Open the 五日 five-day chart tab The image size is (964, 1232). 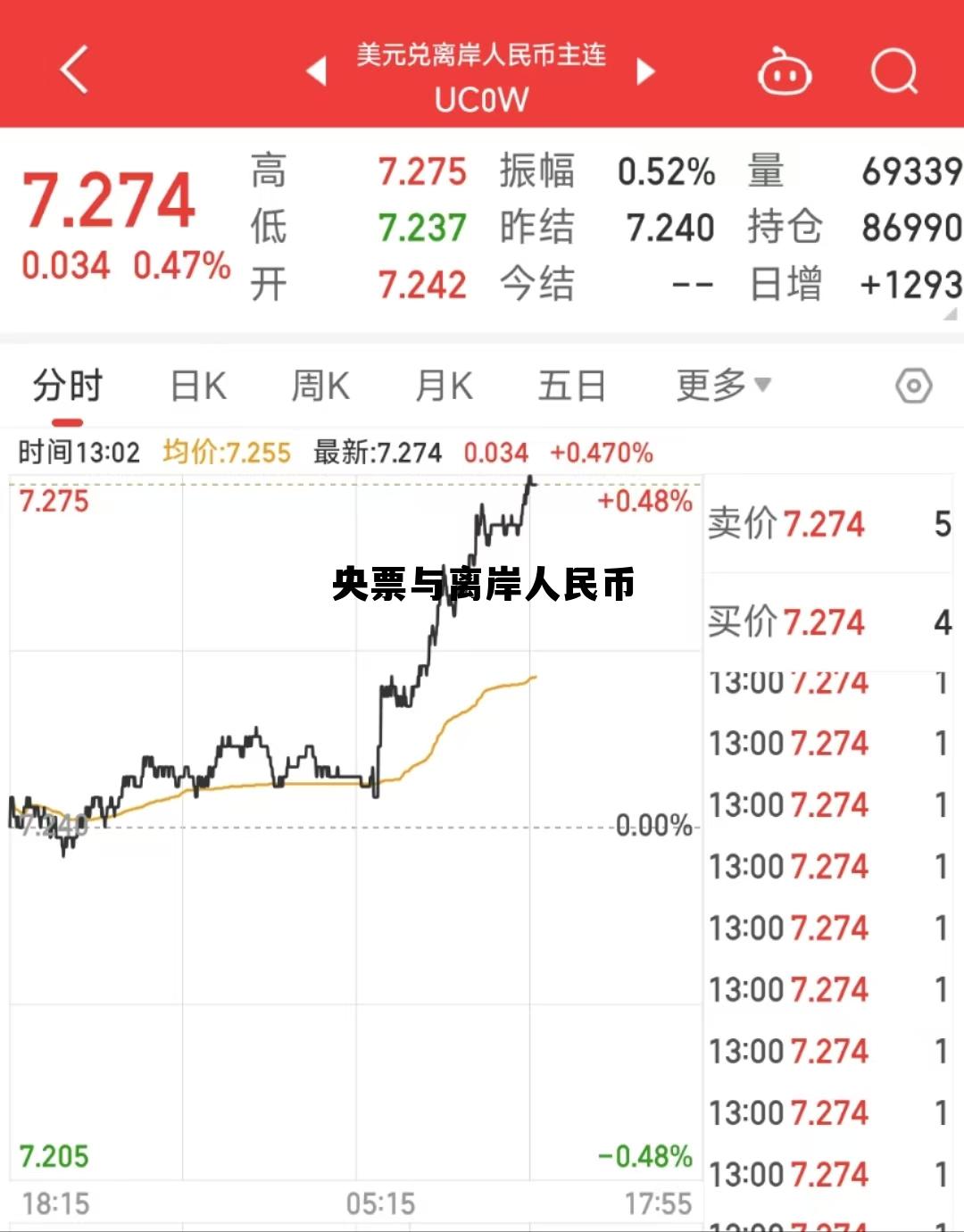tap(569, 384)
